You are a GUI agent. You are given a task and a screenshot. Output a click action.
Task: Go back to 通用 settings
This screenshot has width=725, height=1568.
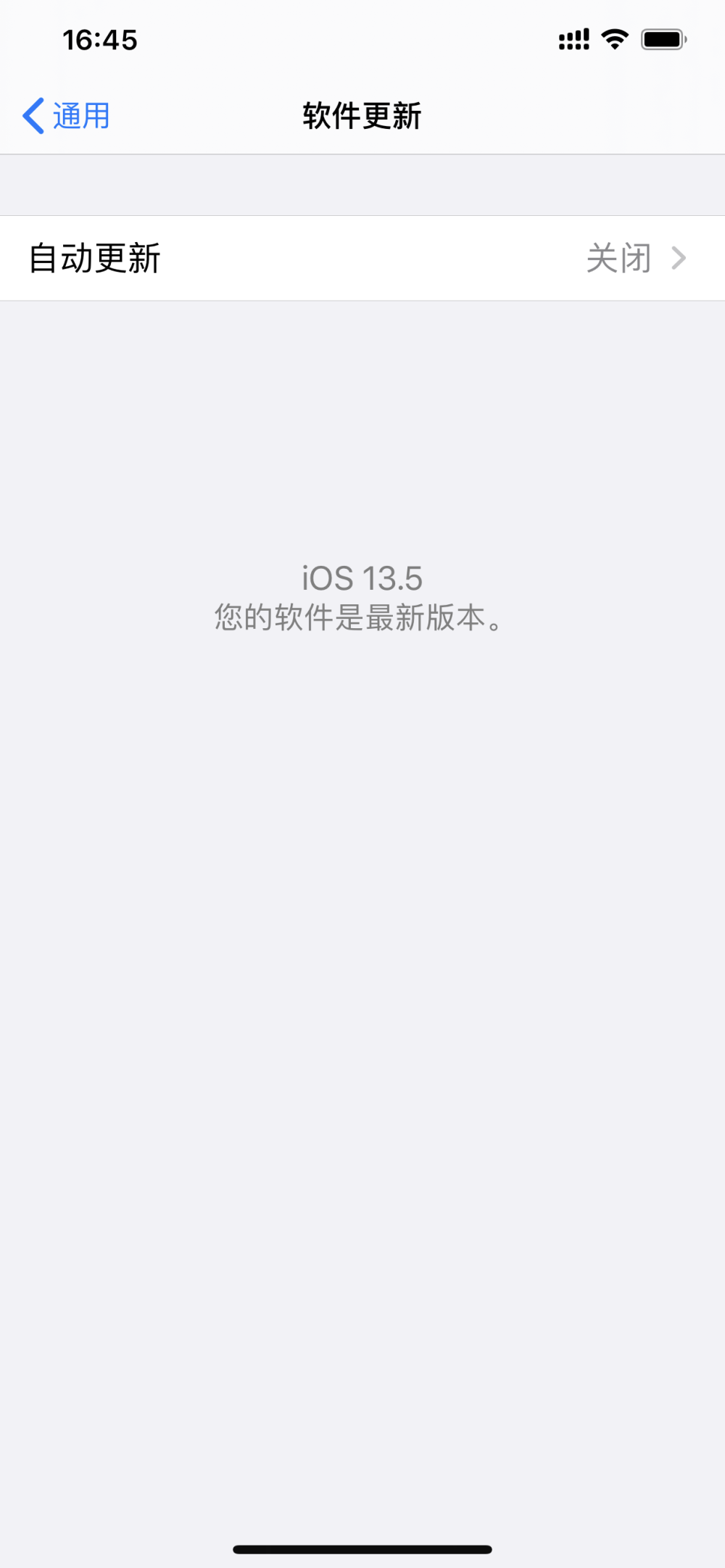[67, 116]
